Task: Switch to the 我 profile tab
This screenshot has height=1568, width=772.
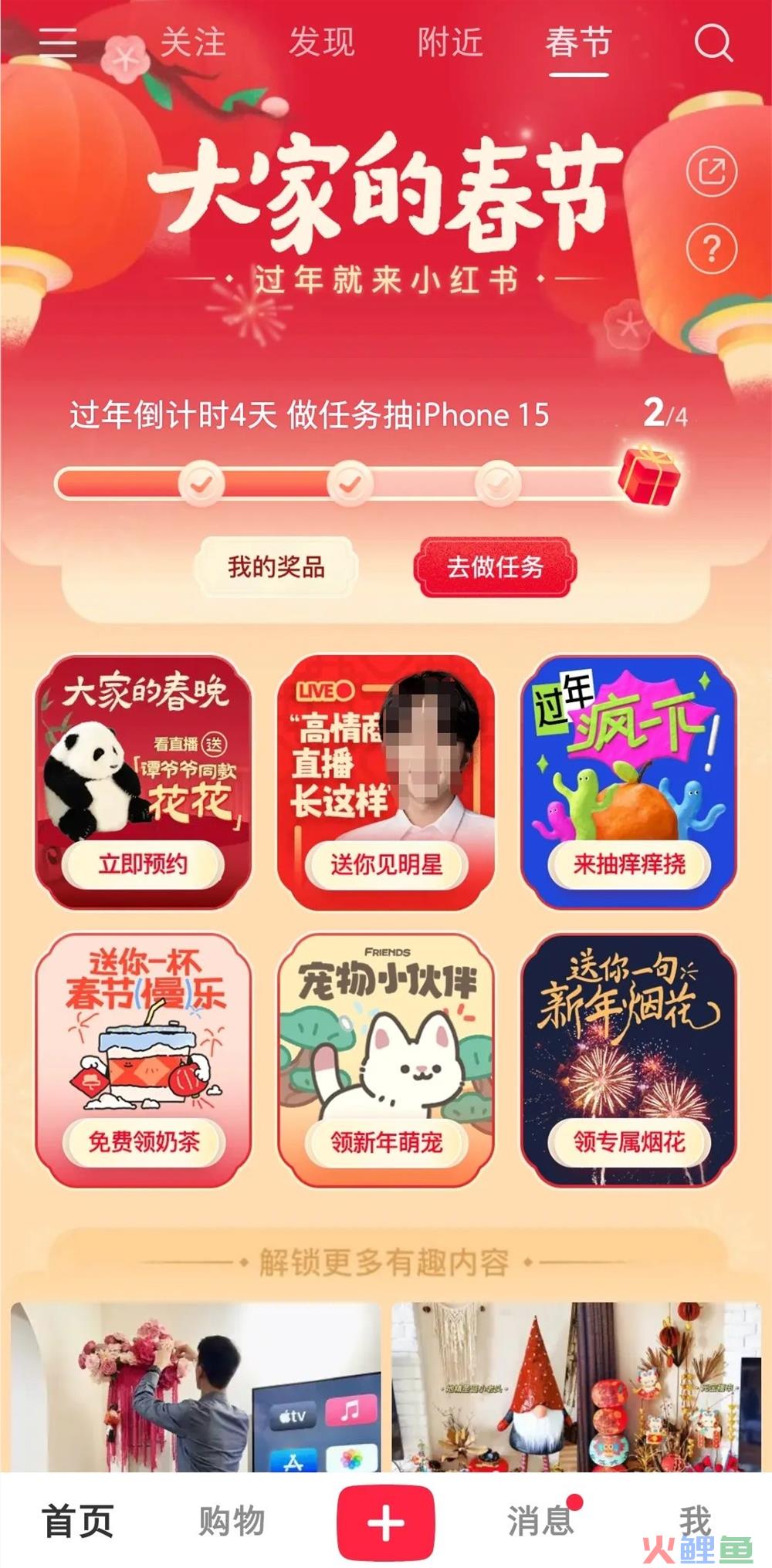Action: click(x=695, y=1519)
